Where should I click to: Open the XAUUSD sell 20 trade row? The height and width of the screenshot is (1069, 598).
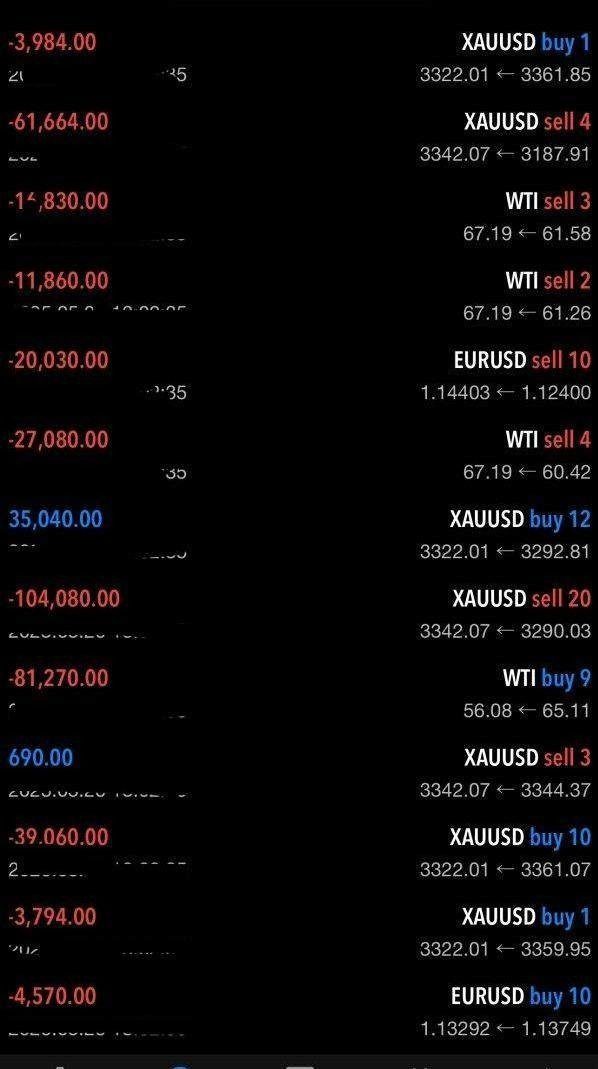pyautogui.click(x=299, y=614)
